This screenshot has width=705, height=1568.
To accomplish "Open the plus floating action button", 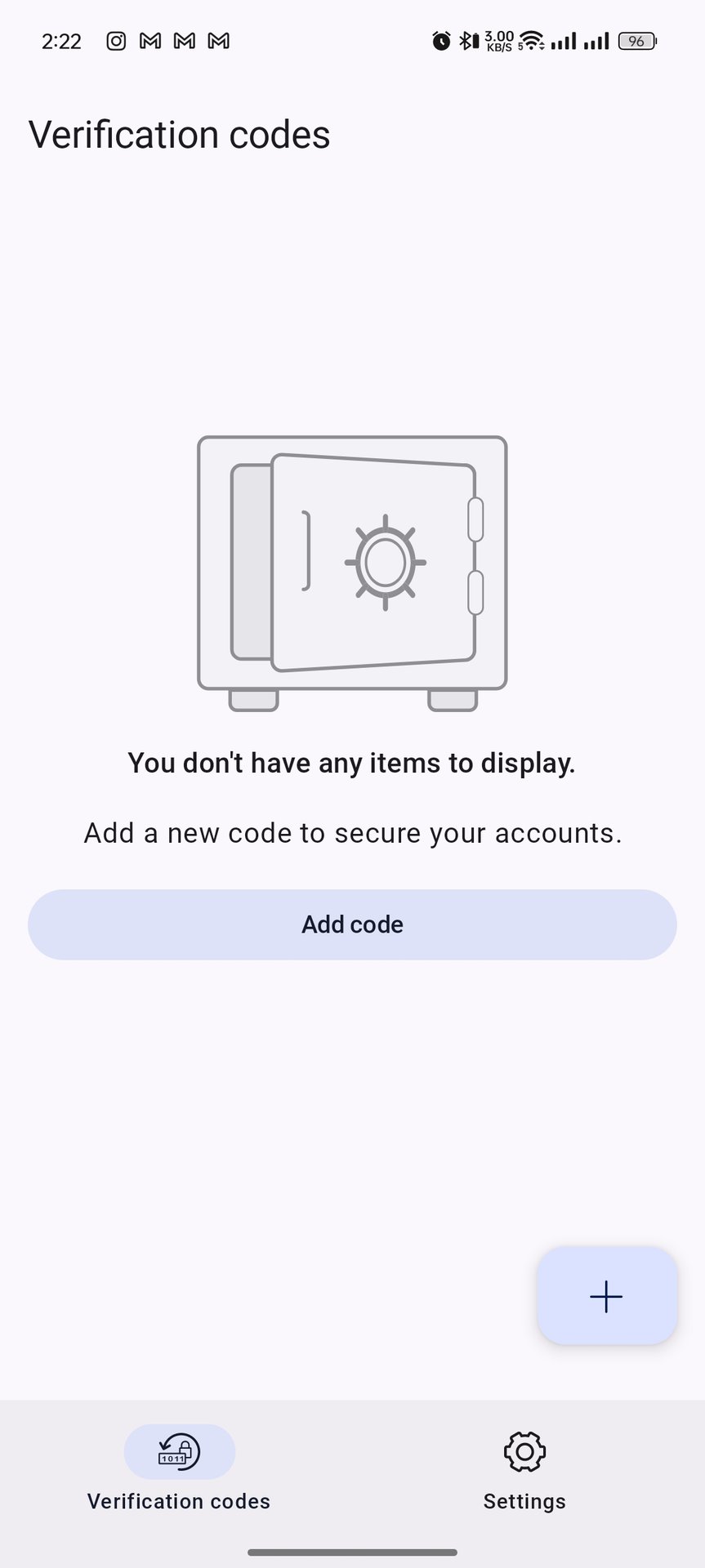I will [x=606, y=1296].
